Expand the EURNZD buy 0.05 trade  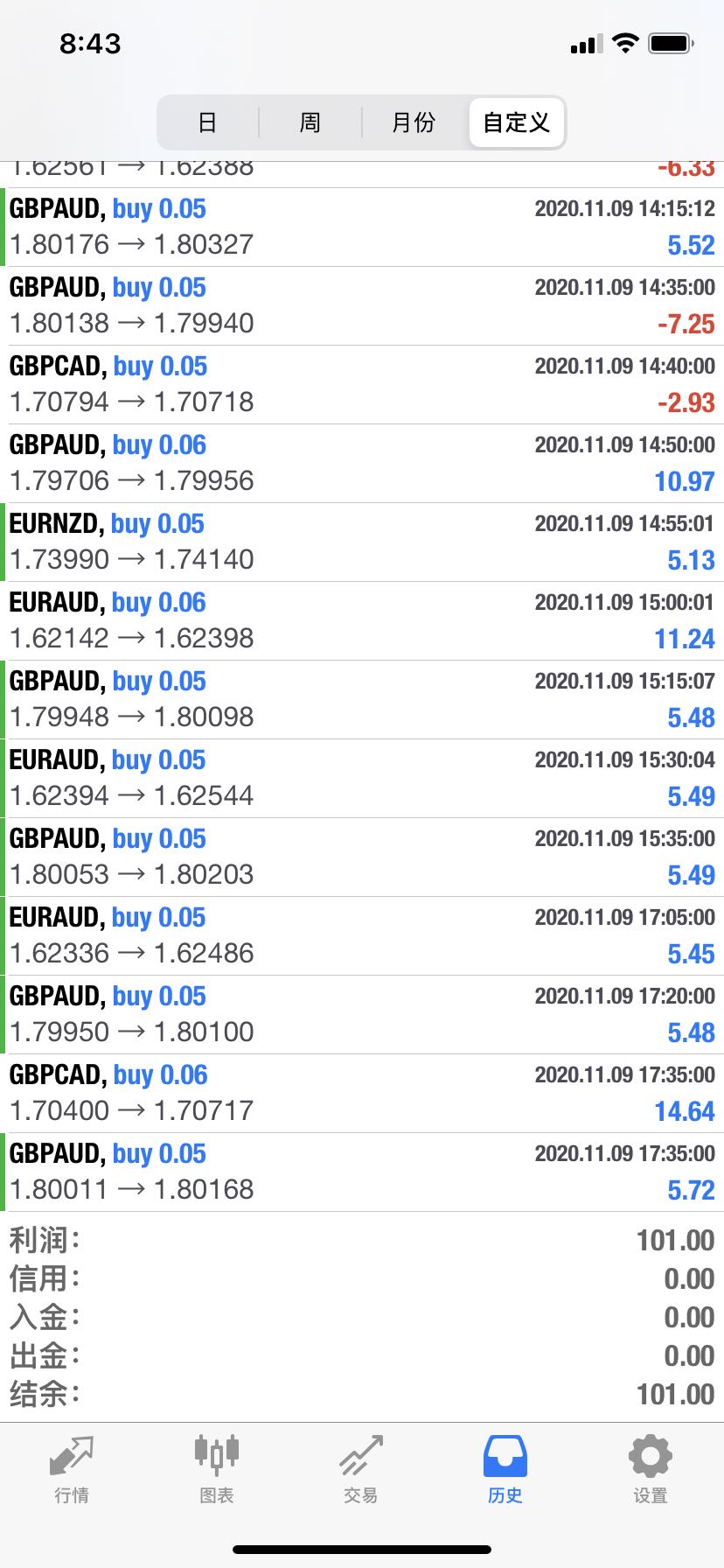(x=362, y=542)
